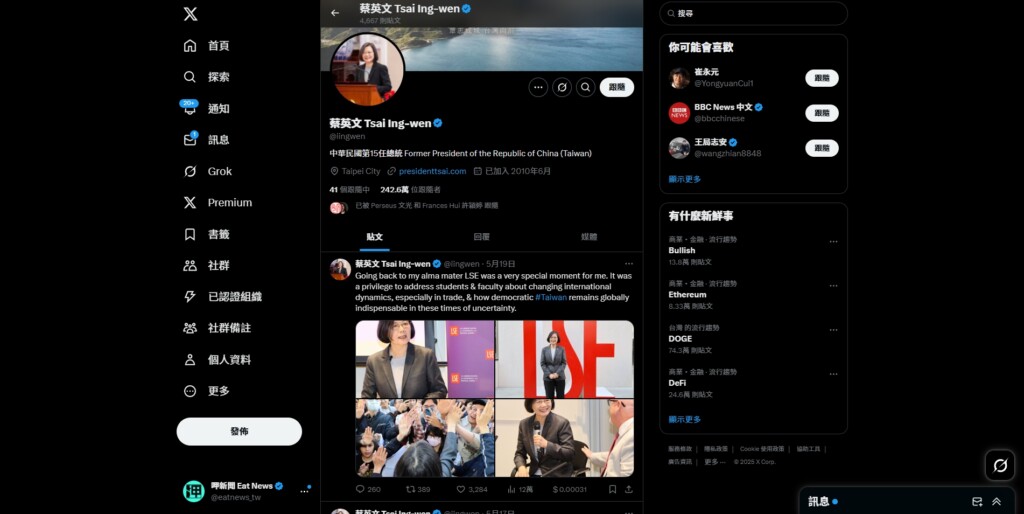
Task: Tap the 發佈 post button
Action: 239,432
